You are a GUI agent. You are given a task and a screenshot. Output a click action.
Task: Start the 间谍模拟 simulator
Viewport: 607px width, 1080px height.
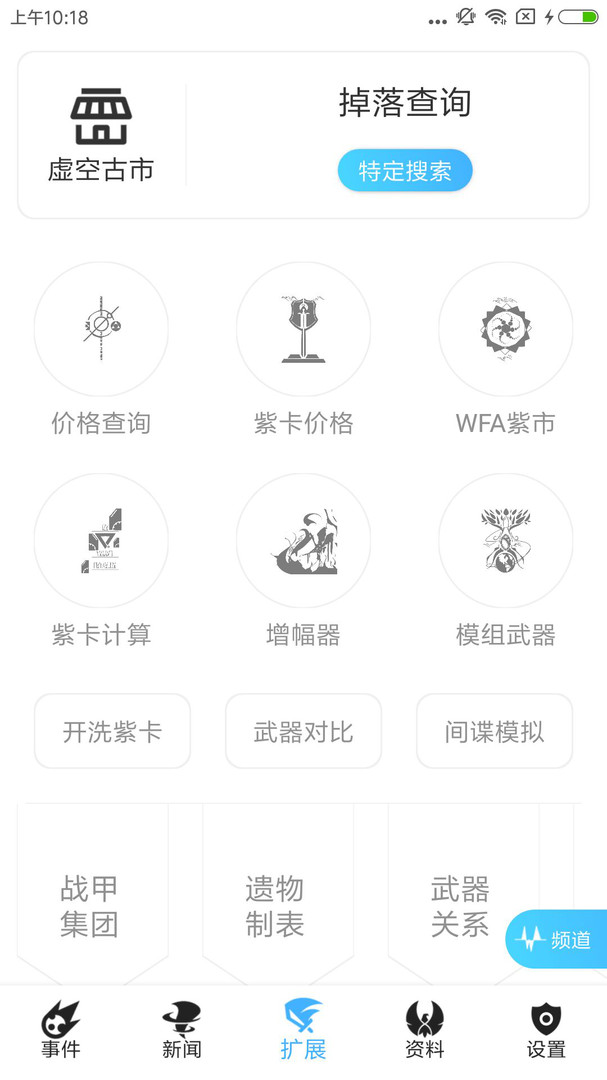[494, 731]
